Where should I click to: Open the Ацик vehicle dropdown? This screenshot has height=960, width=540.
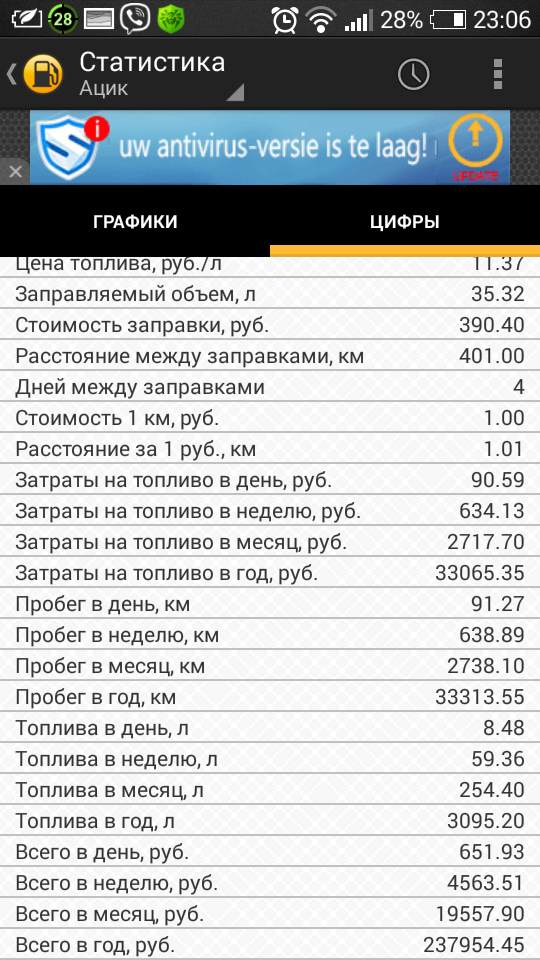[160, 75]
